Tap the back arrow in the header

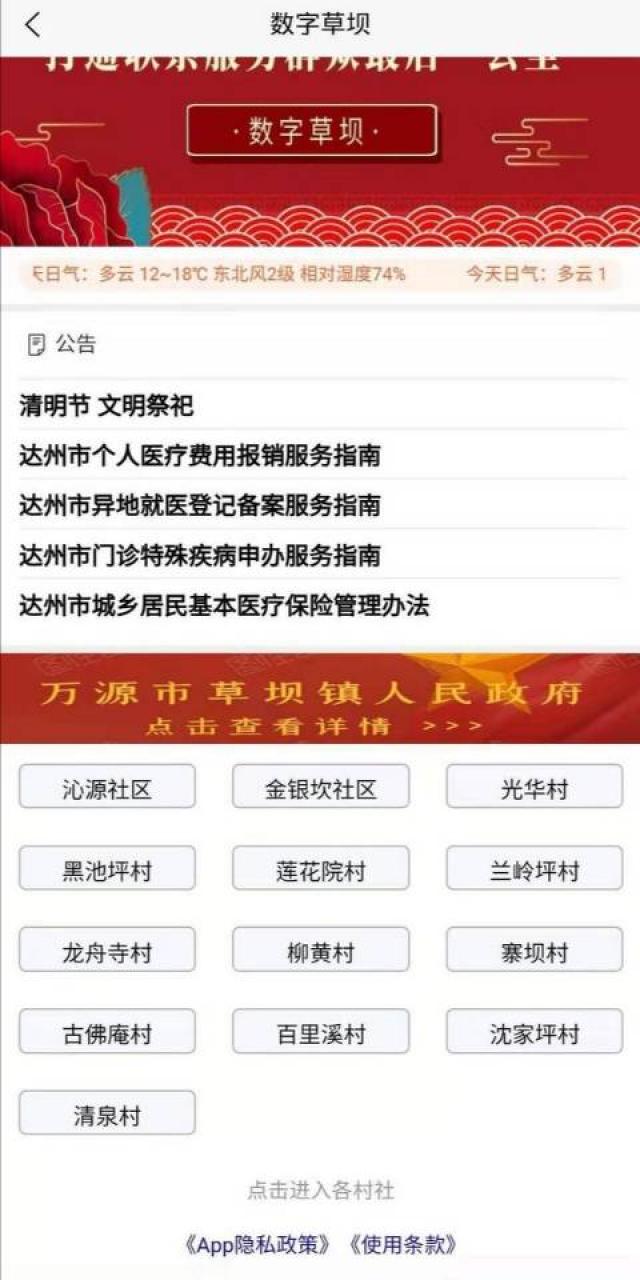point(33,25)
